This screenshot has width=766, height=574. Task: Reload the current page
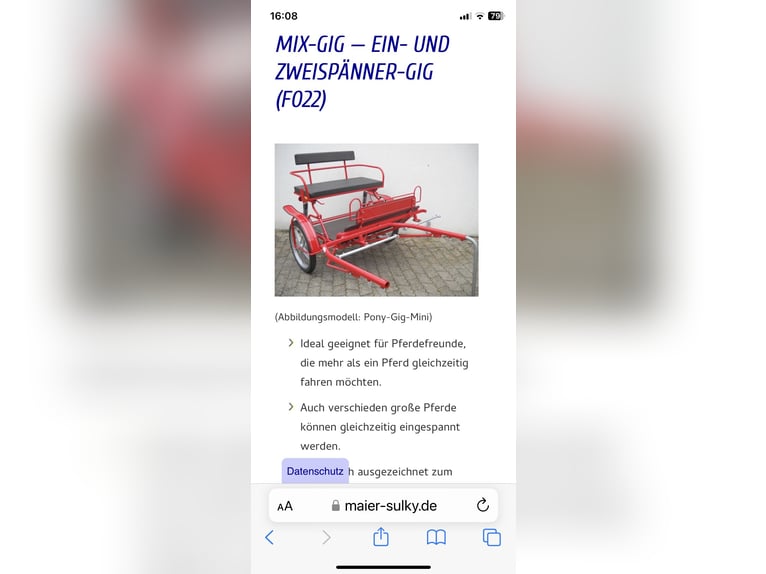click(482, 506)
